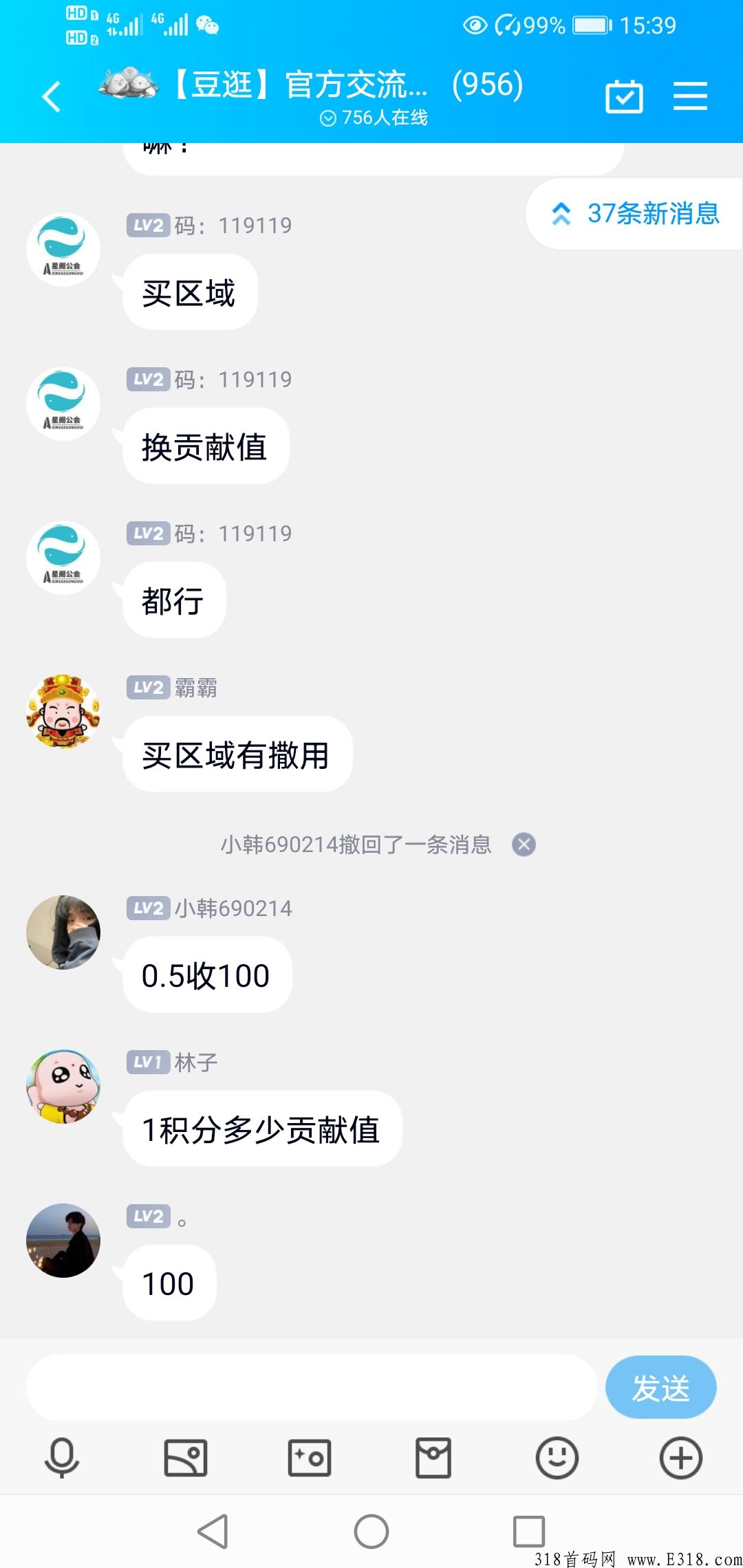This screenshot has height=1568, width=743.
Task: Open the emoji smiley panel
Action: click(557, 1457)
